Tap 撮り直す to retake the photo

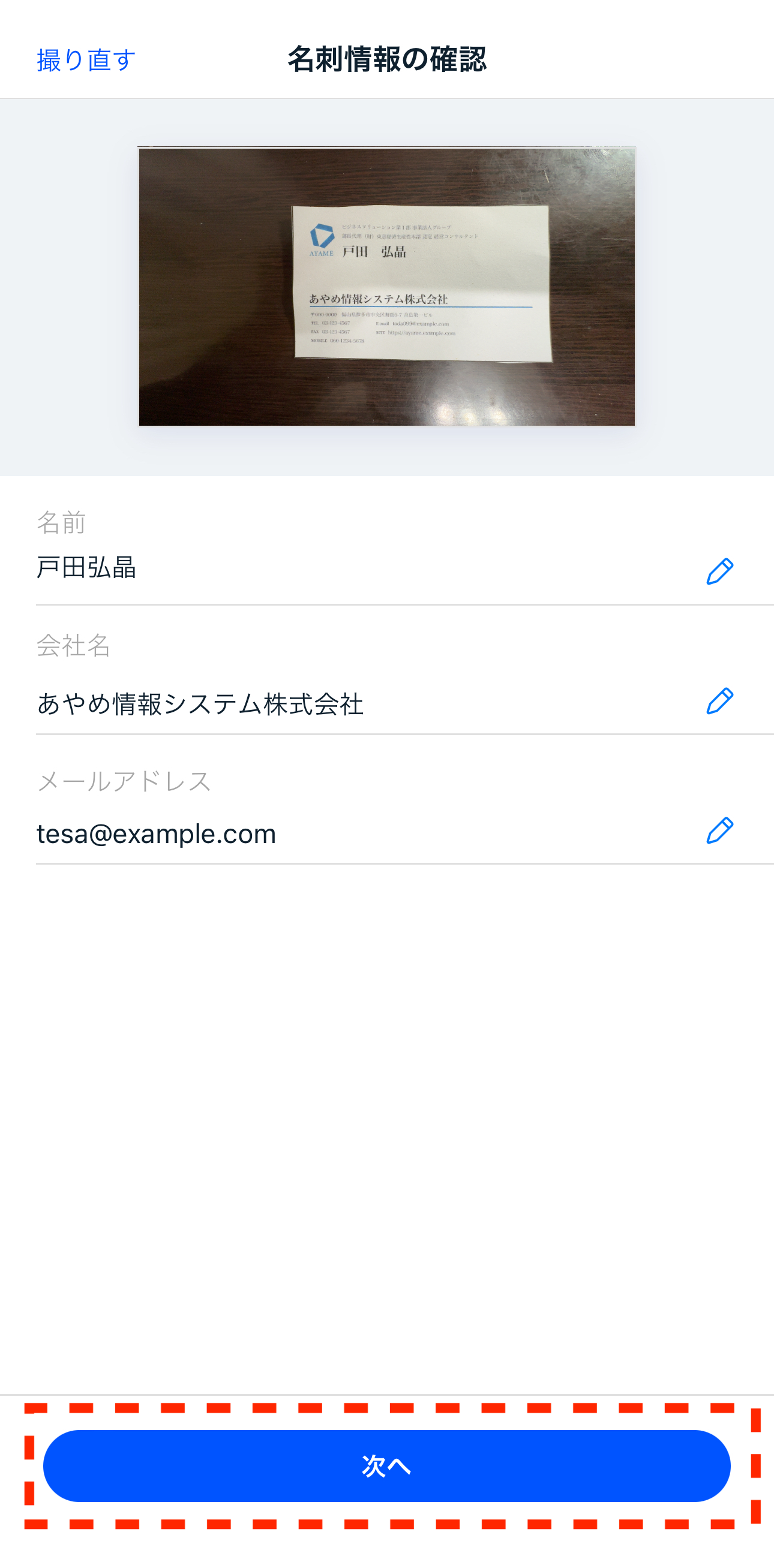86,60
